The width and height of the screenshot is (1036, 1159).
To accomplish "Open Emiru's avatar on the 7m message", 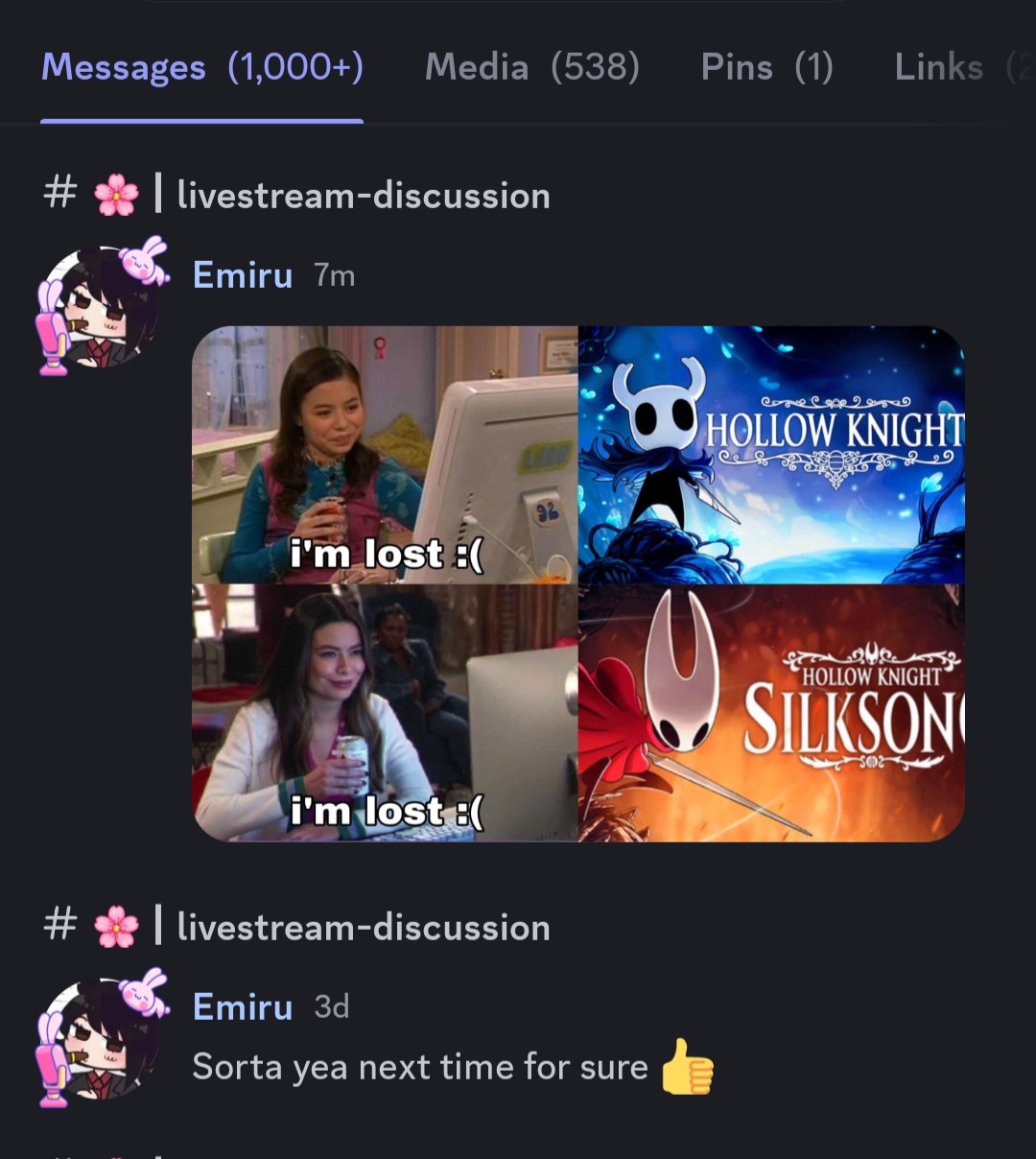I will click(x=100, y=305).
